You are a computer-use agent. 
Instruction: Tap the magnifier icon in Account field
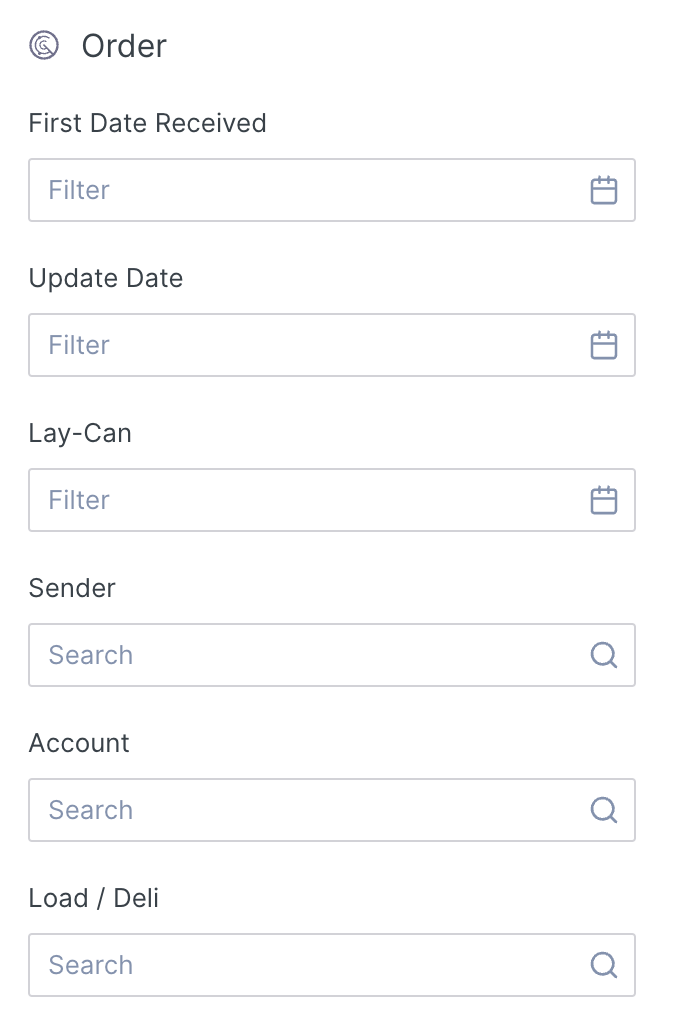tap(604, 810)
